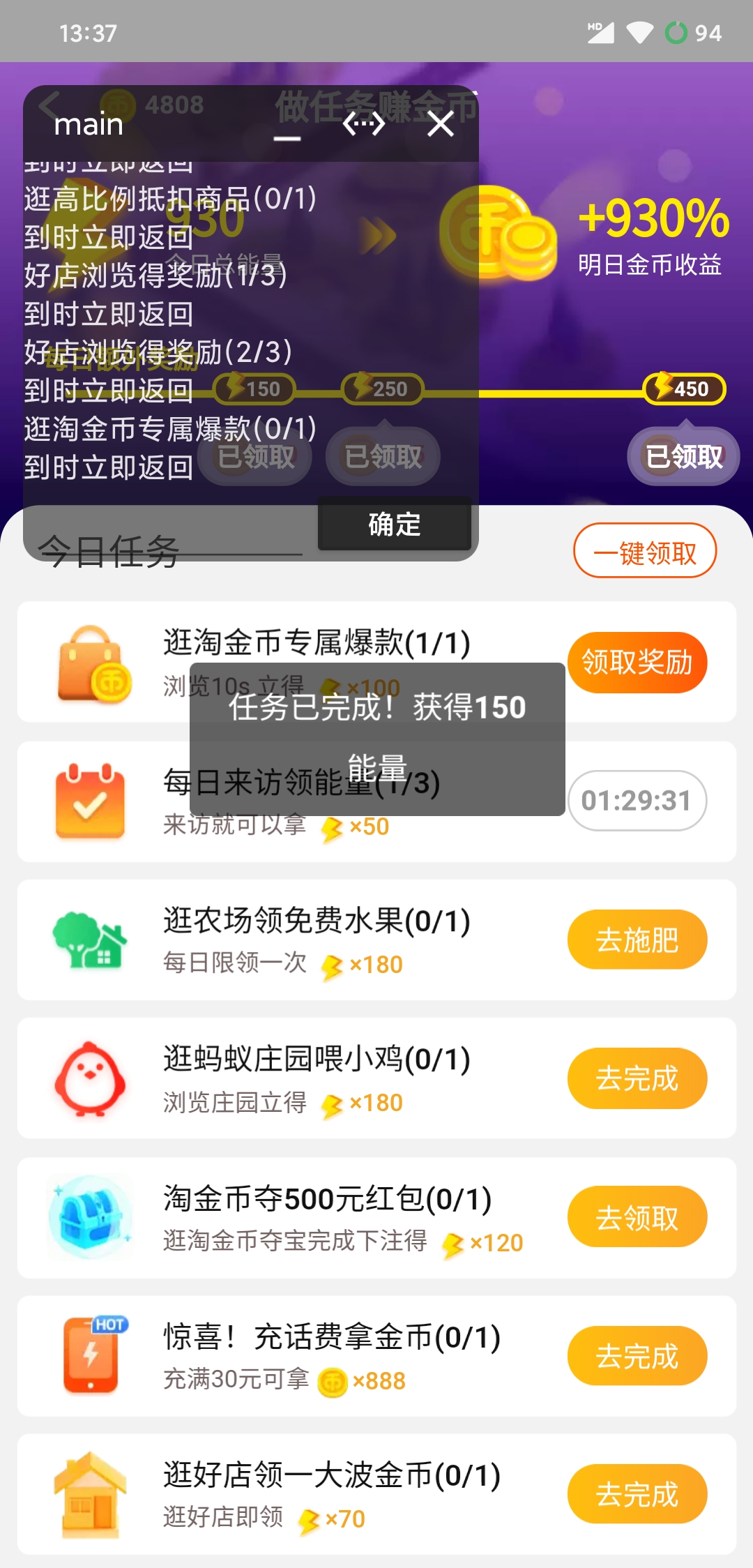Select the 今日任务 section header
The width and height of the screenshot is (753, 1568).
(x=109, y=551)
